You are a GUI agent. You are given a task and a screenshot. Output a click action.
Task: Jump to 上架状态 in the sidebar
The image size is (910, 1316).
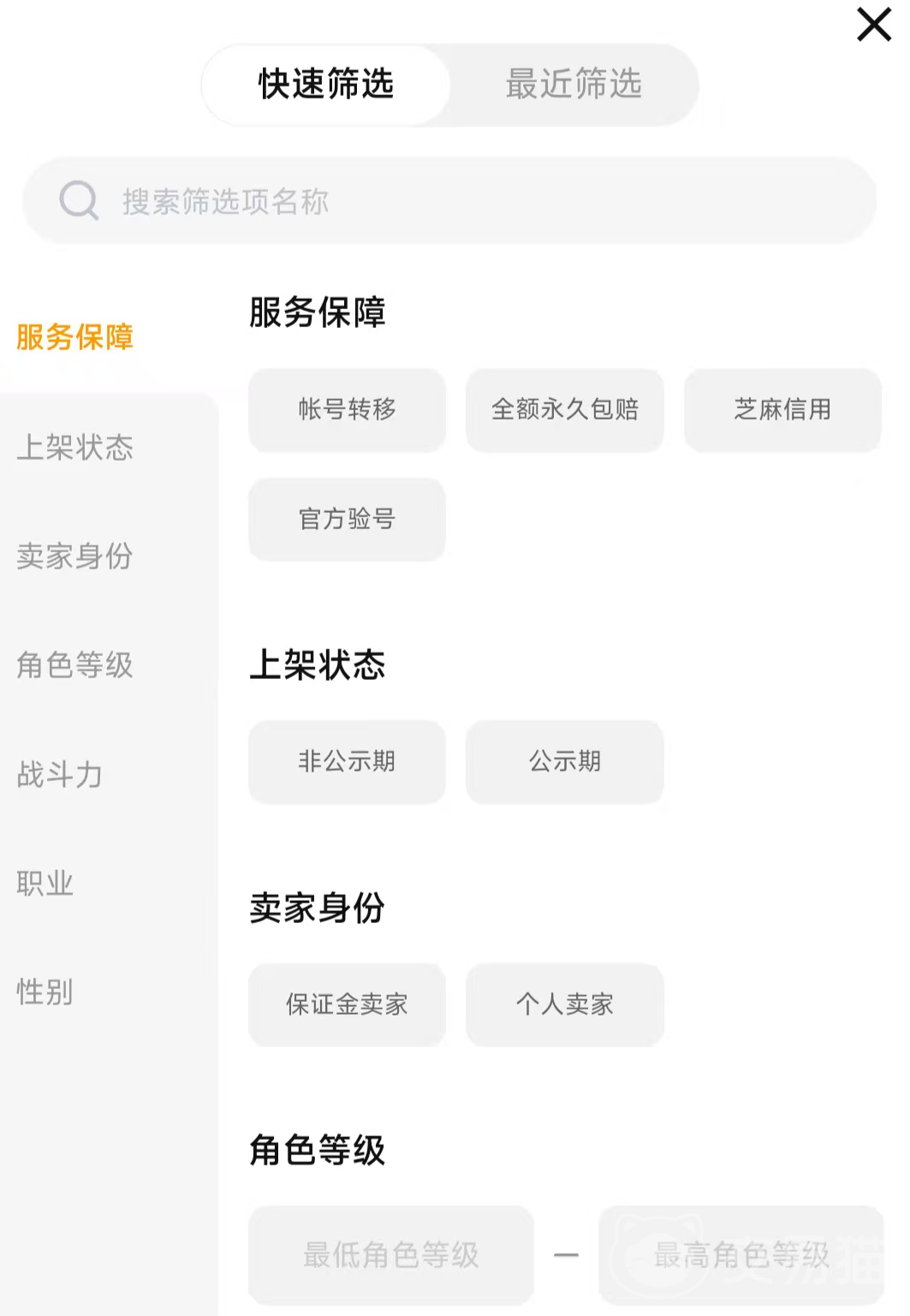[x=75, y=447]
